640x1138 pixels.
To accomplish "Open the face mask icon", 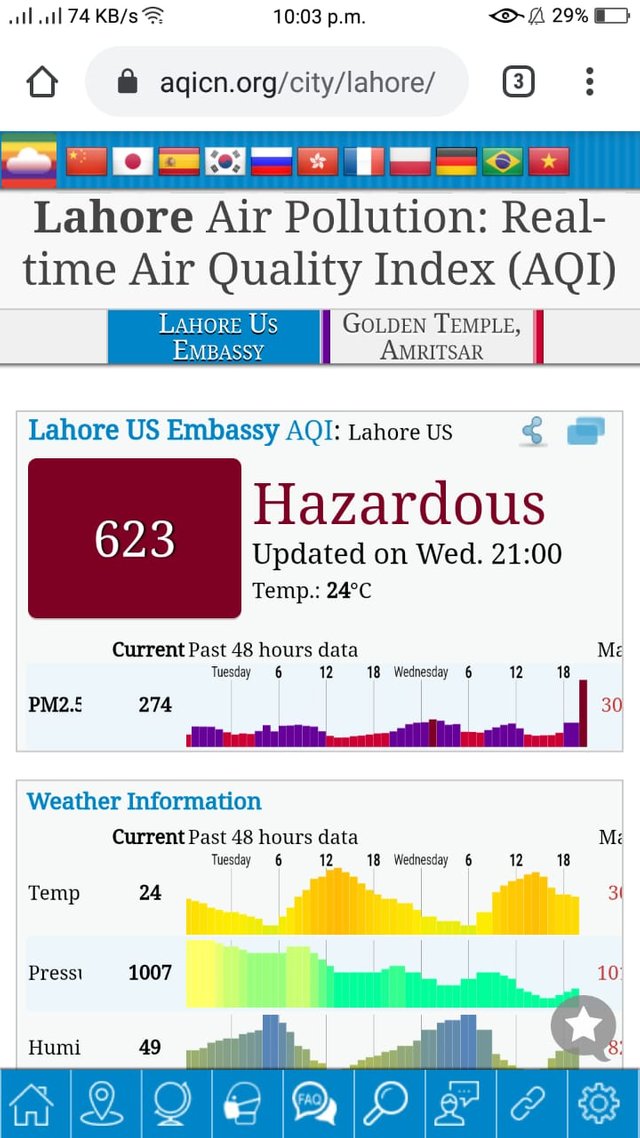I will pos(245,1104).
